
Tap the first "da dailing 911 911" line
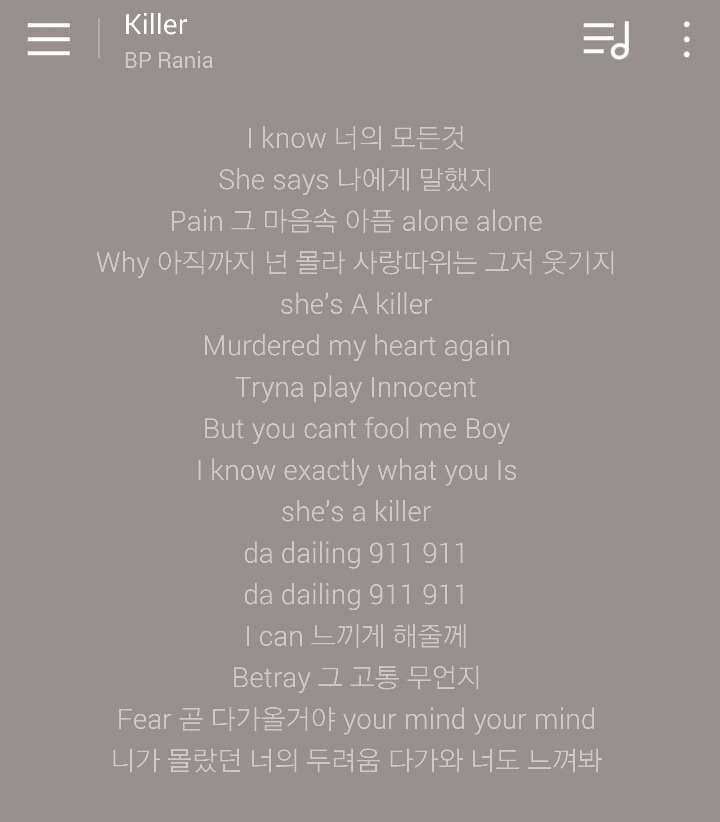[x=355, y=553]
